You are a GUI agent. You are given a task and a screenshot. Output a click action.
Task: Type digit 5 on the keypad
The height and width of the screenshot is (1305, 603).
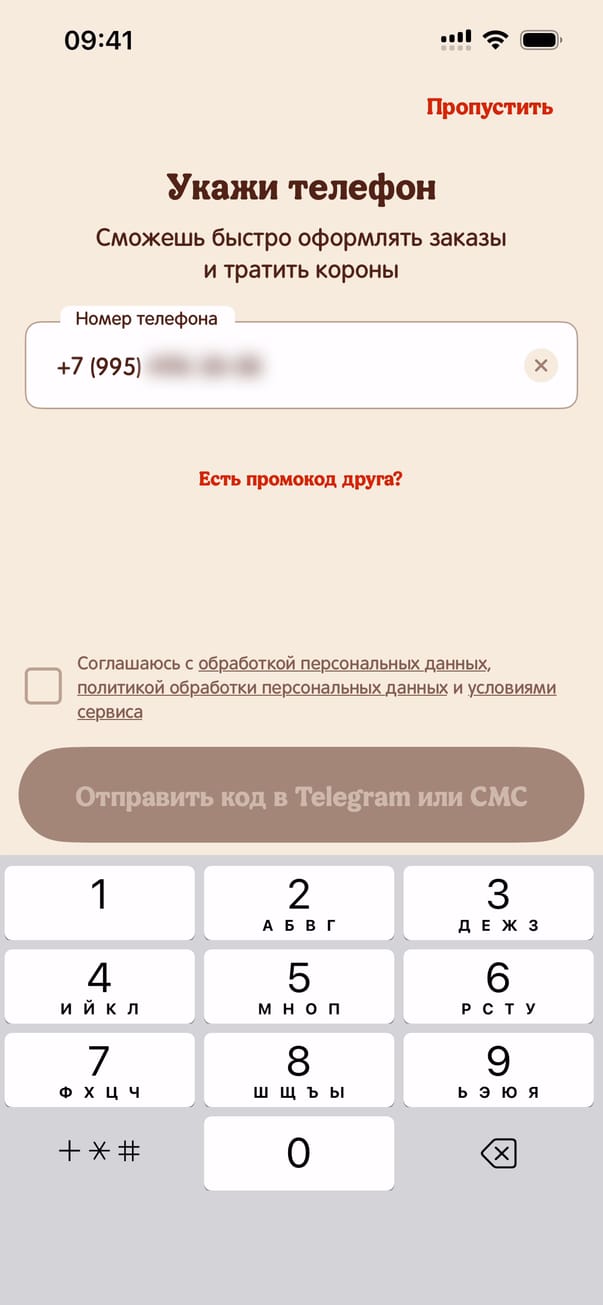click(299, 987)
